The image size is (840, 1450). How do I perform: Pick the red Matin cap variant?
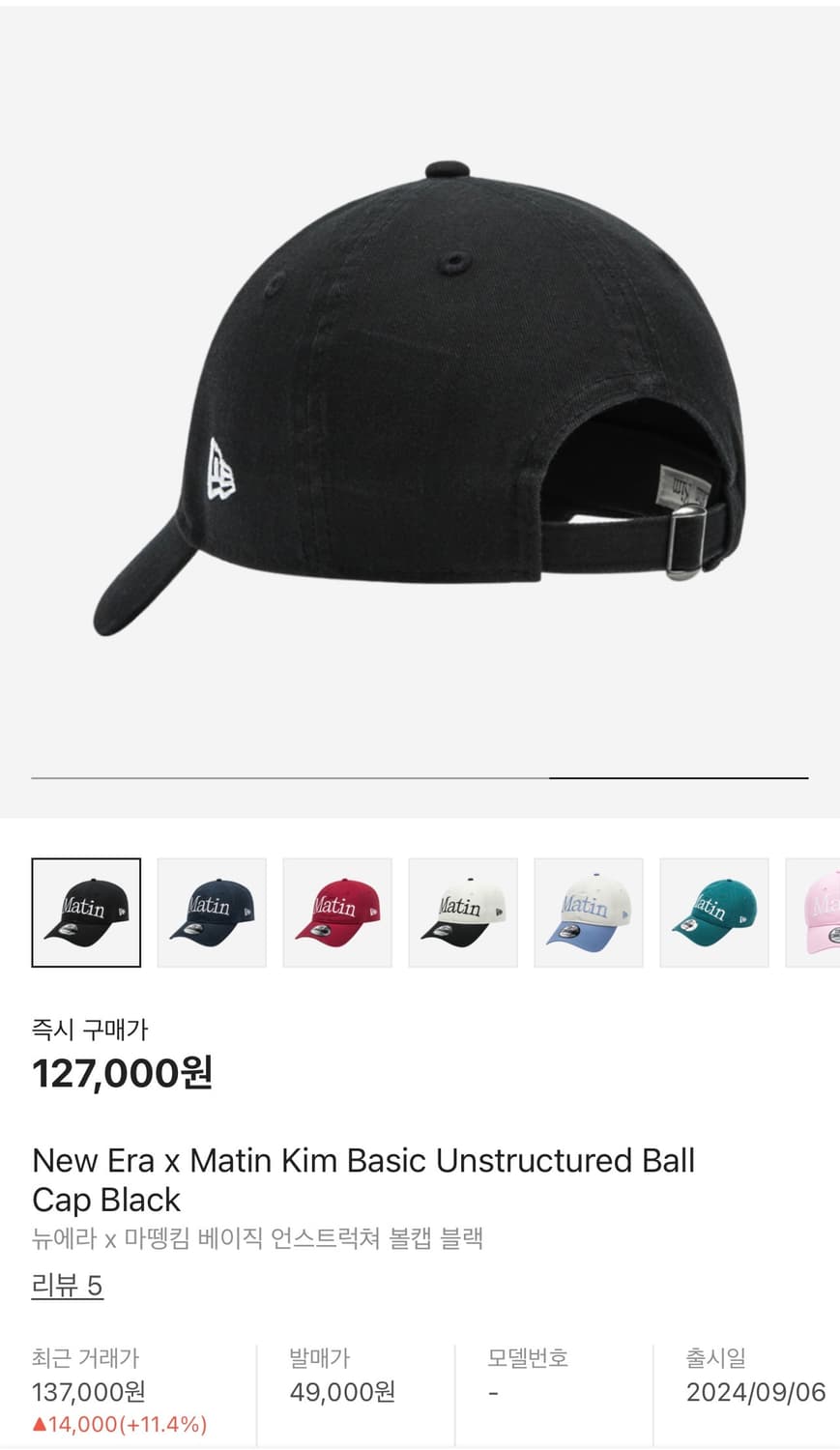click(337, 913)
